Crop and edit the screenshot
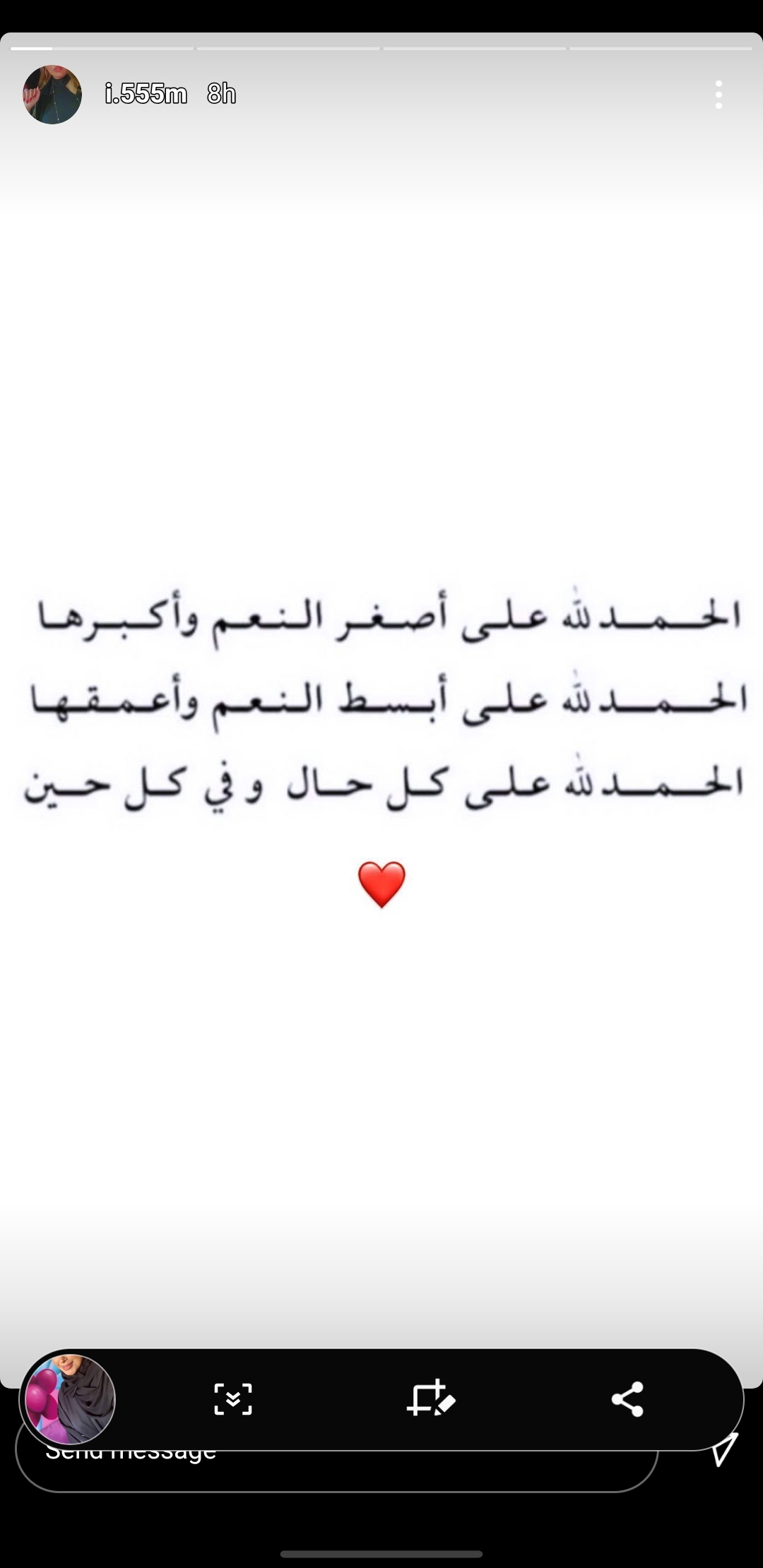The image size is (763, 1568). click(x=431, y=1398)
